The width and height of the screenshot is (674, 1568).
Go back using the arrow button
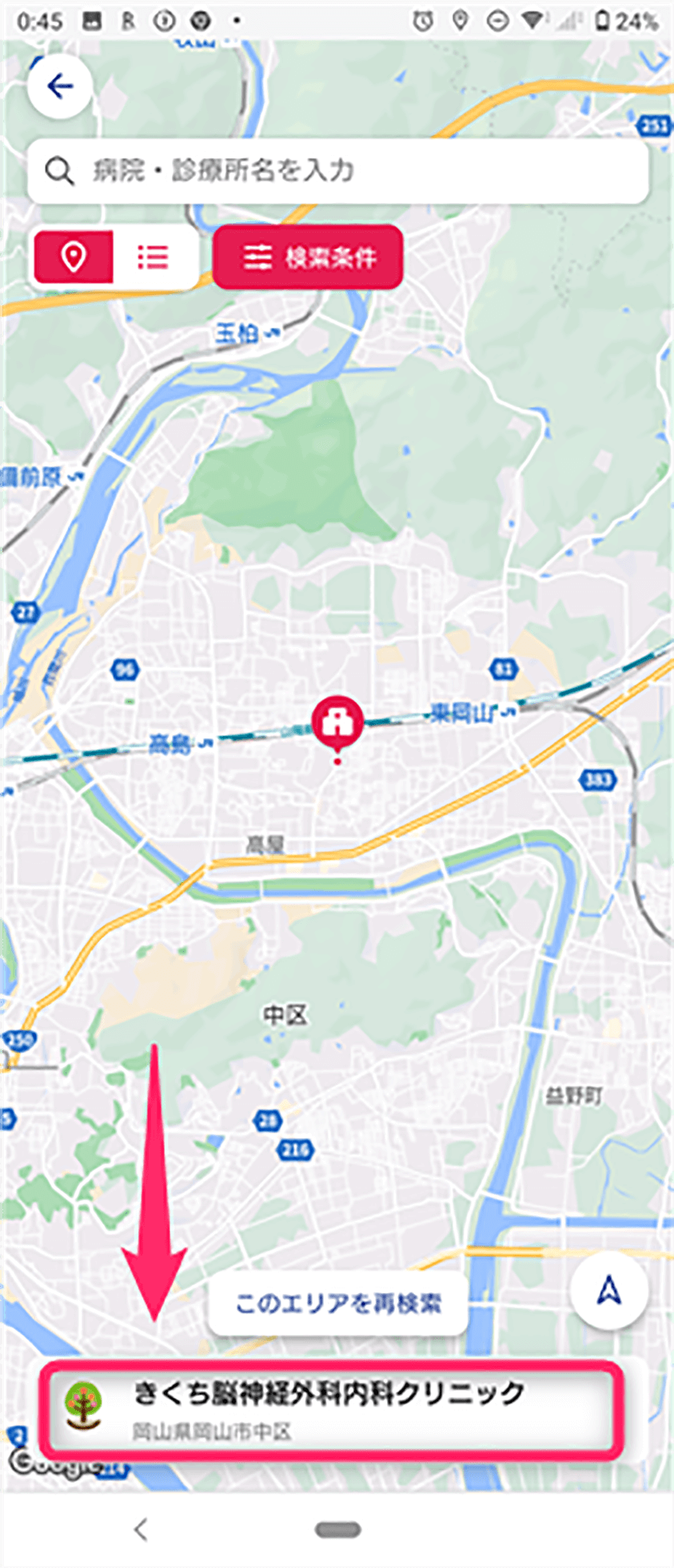pyautogui.click(x=60, y=86)
